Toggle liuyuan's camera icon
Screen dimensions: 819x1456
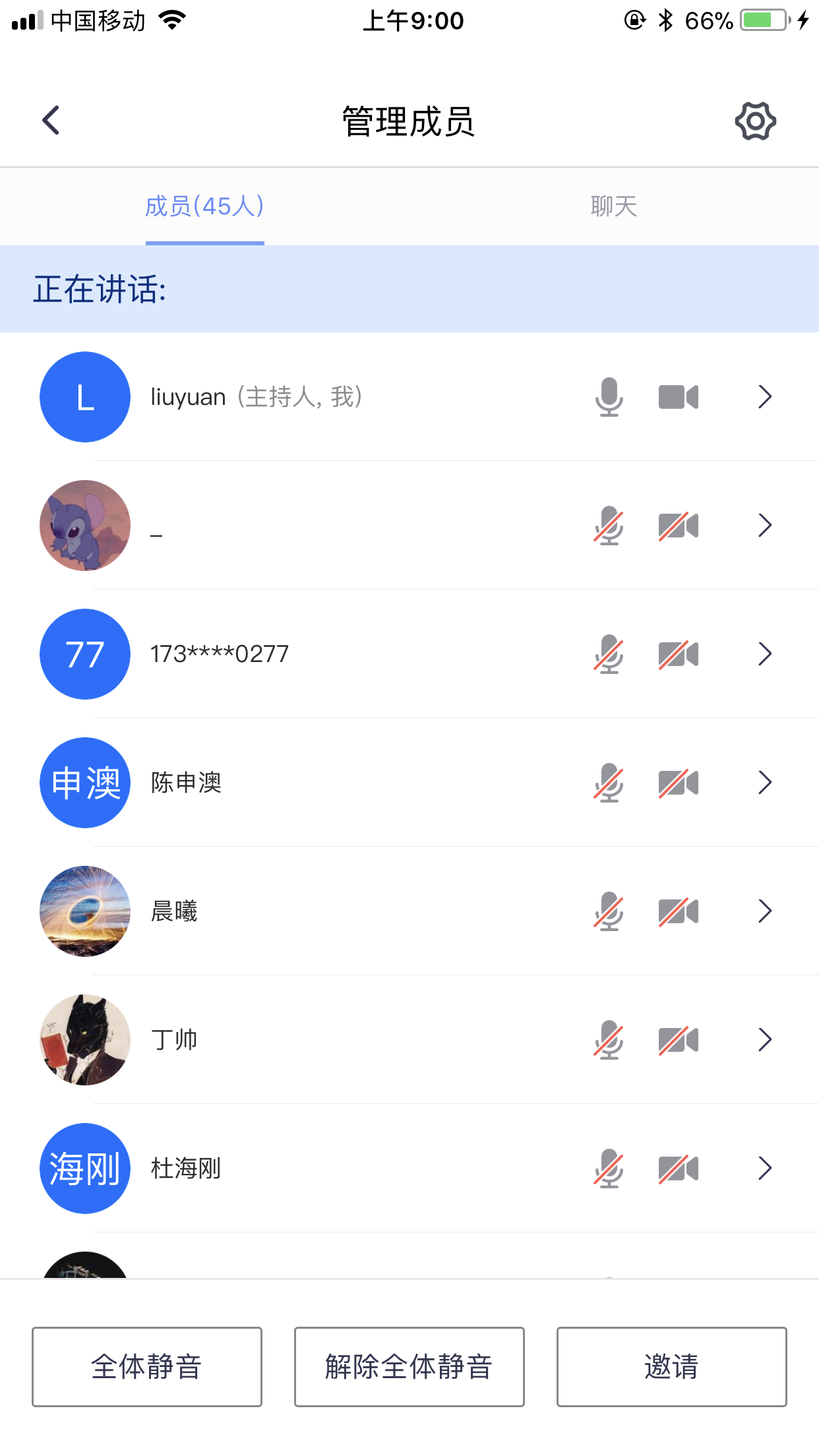pos(678,397)
